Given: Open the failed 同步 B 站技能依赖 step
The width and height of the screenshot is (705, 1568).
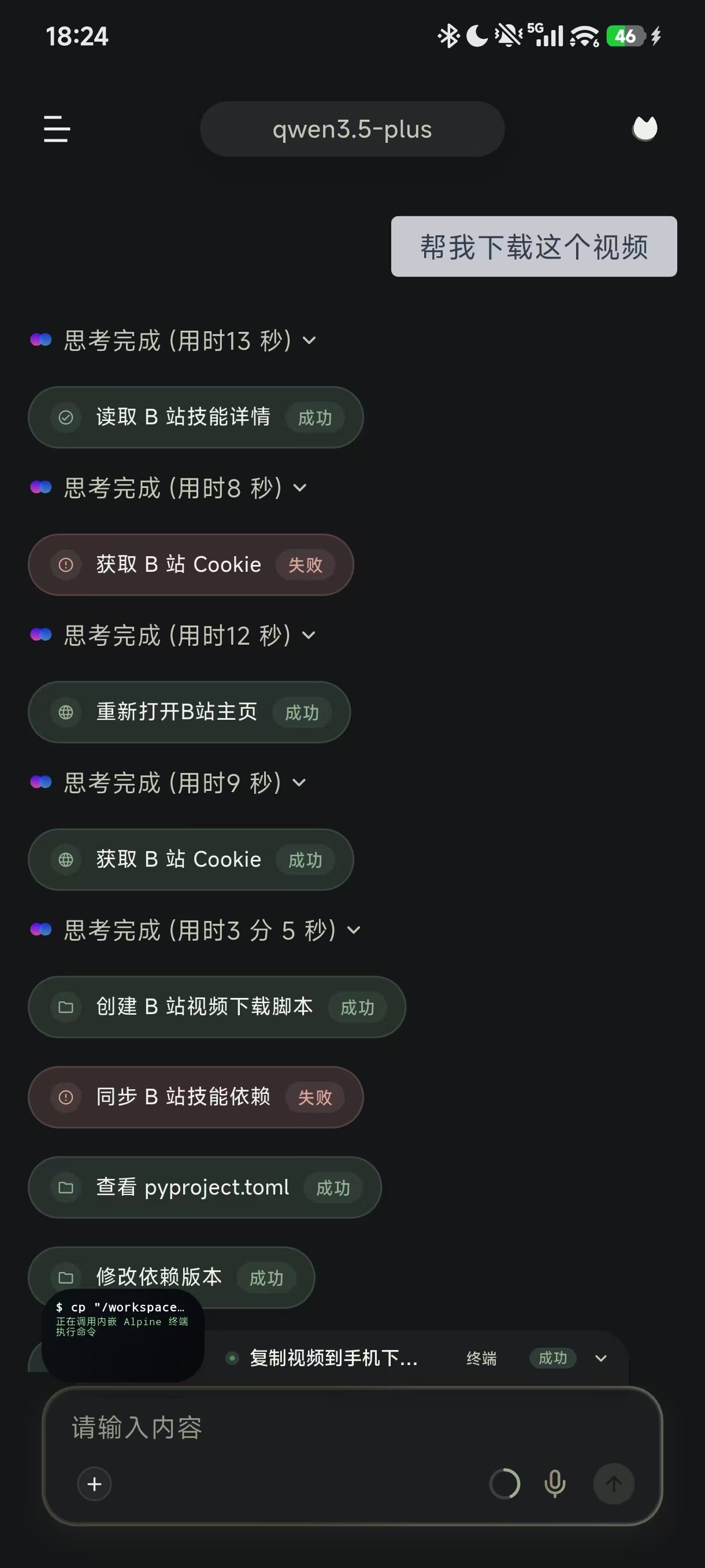Looking at the screenshot, I should (x=195, y=1096).
